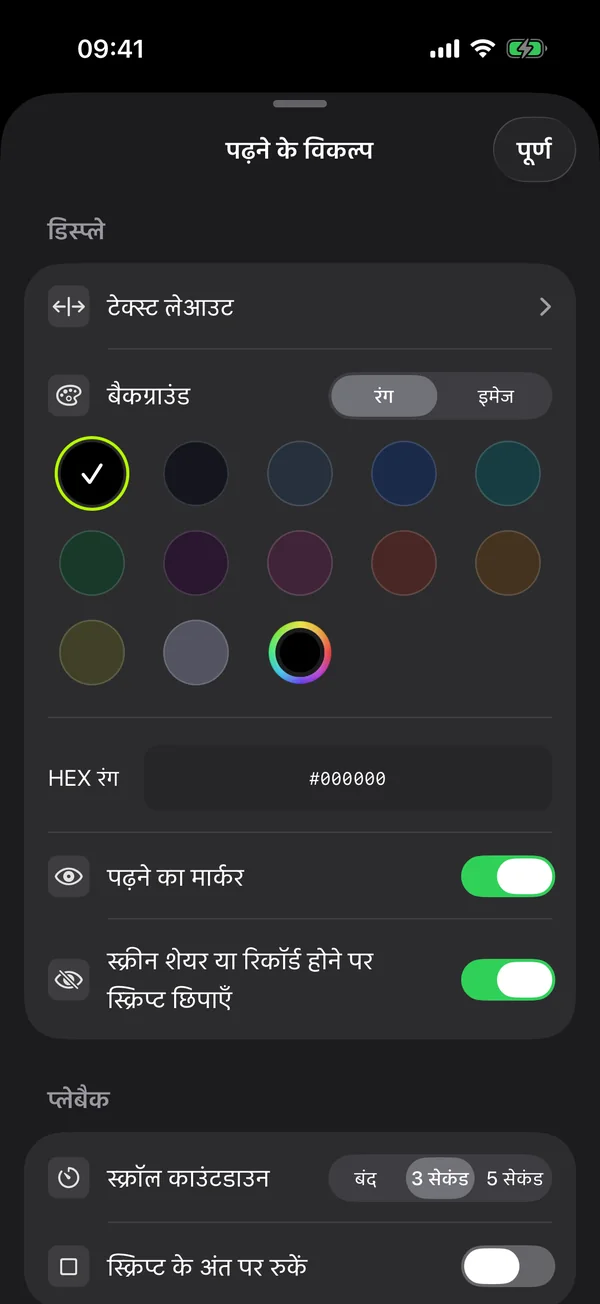Screen dimensions: 600x1304
Task: Switch background mode to इमेज
Action: (x=495, y=396)
